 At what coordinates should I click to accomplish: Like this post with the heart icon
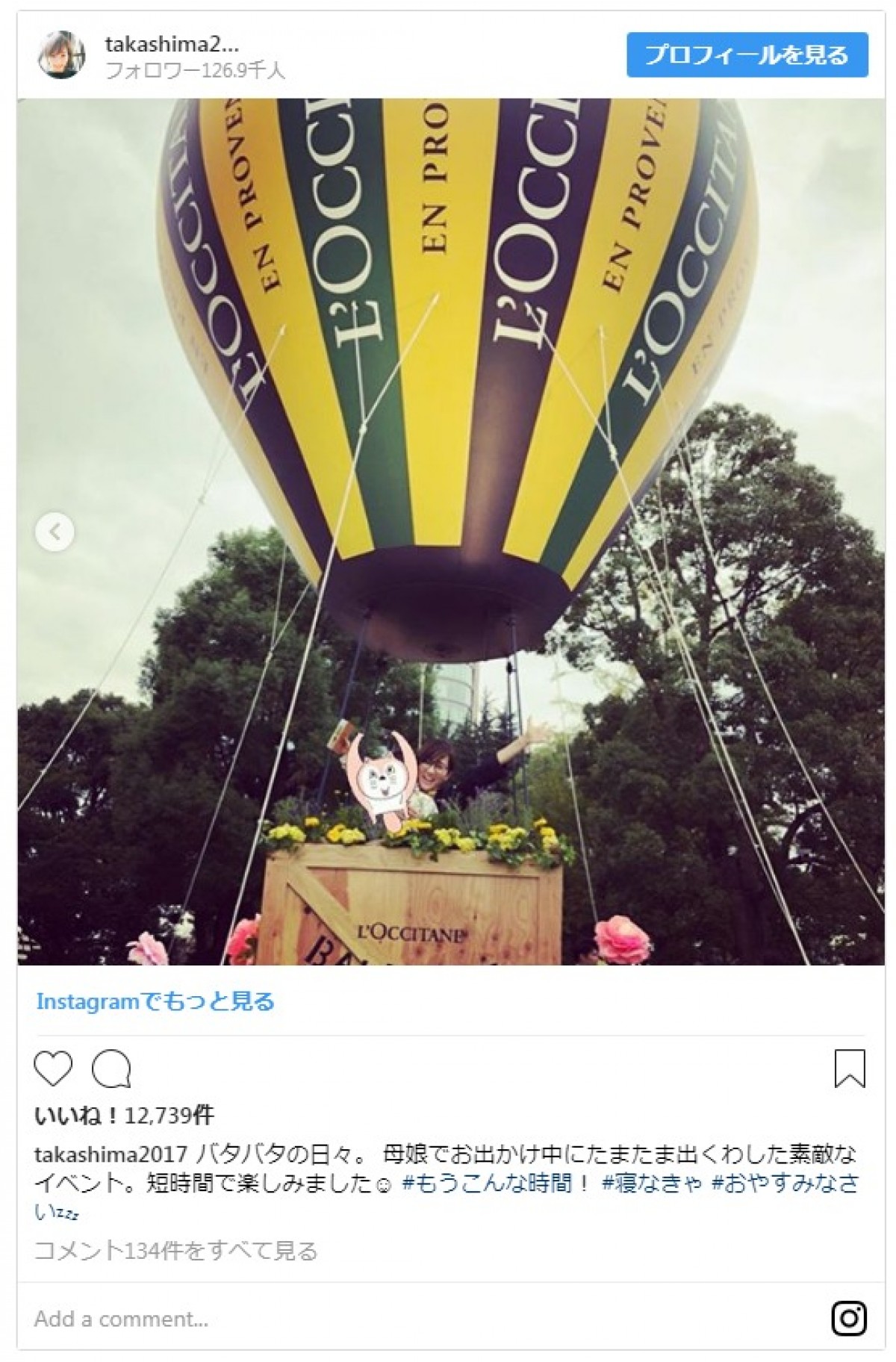tap(54, 1069)
